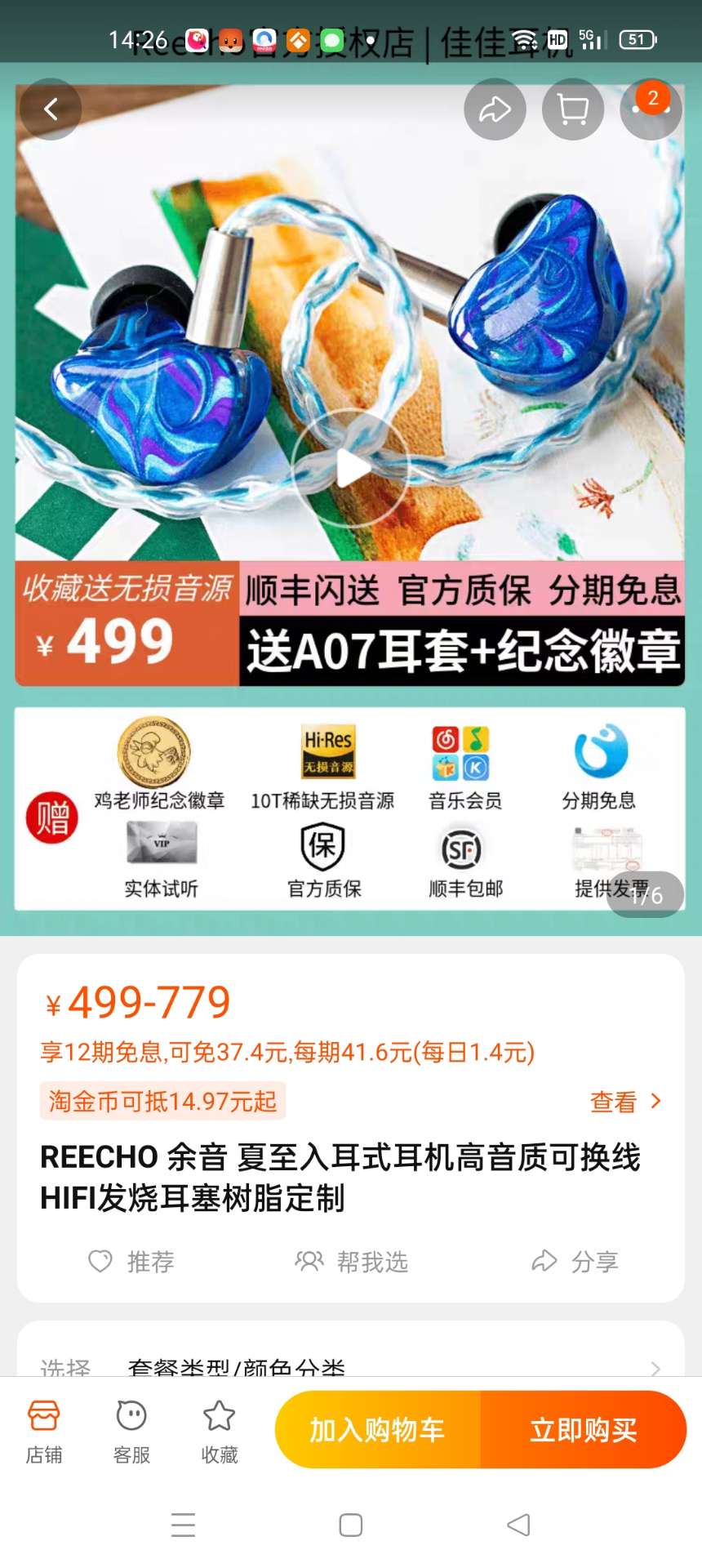View the 淘金币 deduction details via 查看
This screenshot has width=702, height=1568.
tap(624, 1102)
